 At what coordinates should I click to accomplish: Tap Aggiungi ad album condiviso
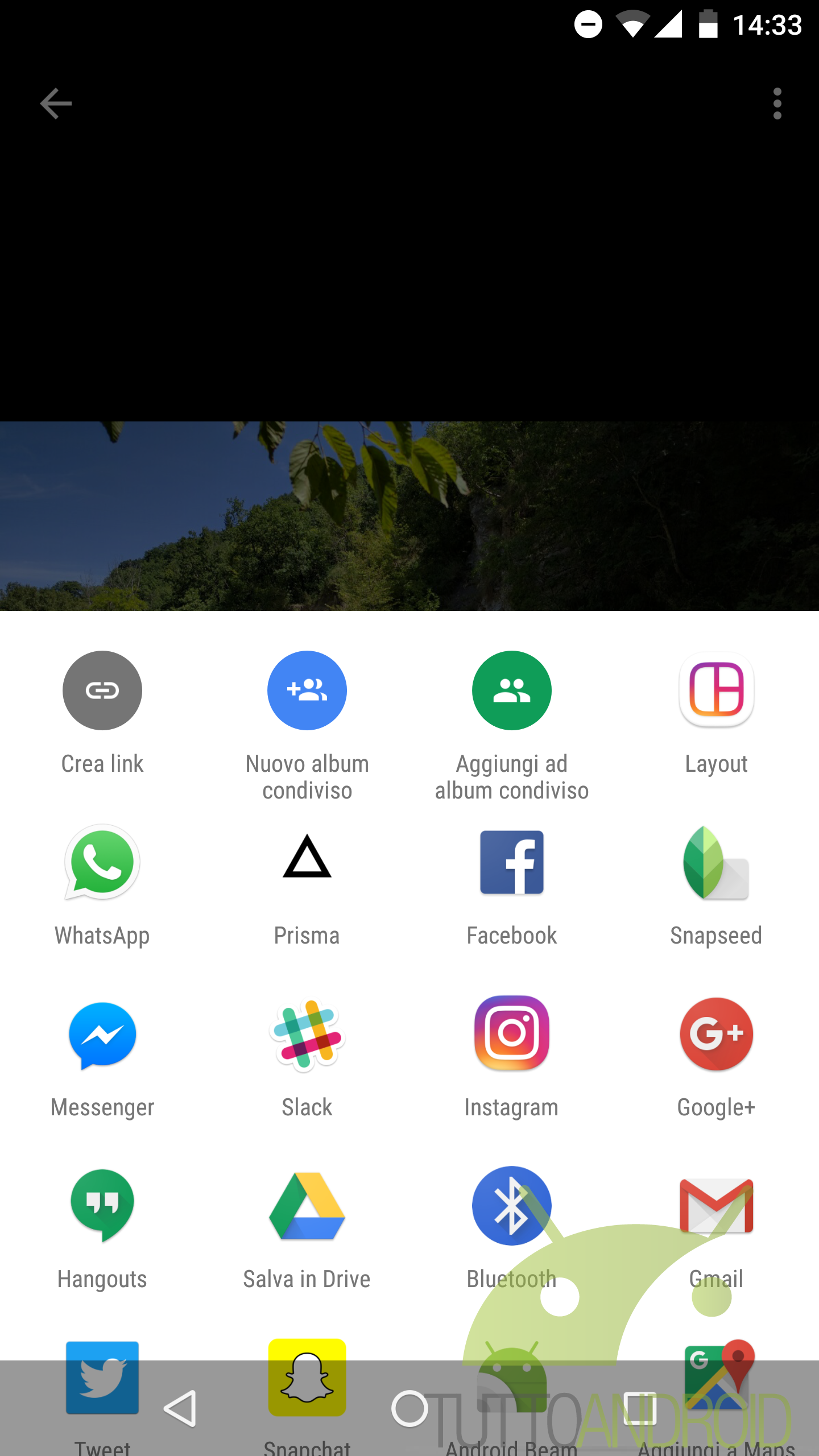[512, 726]
